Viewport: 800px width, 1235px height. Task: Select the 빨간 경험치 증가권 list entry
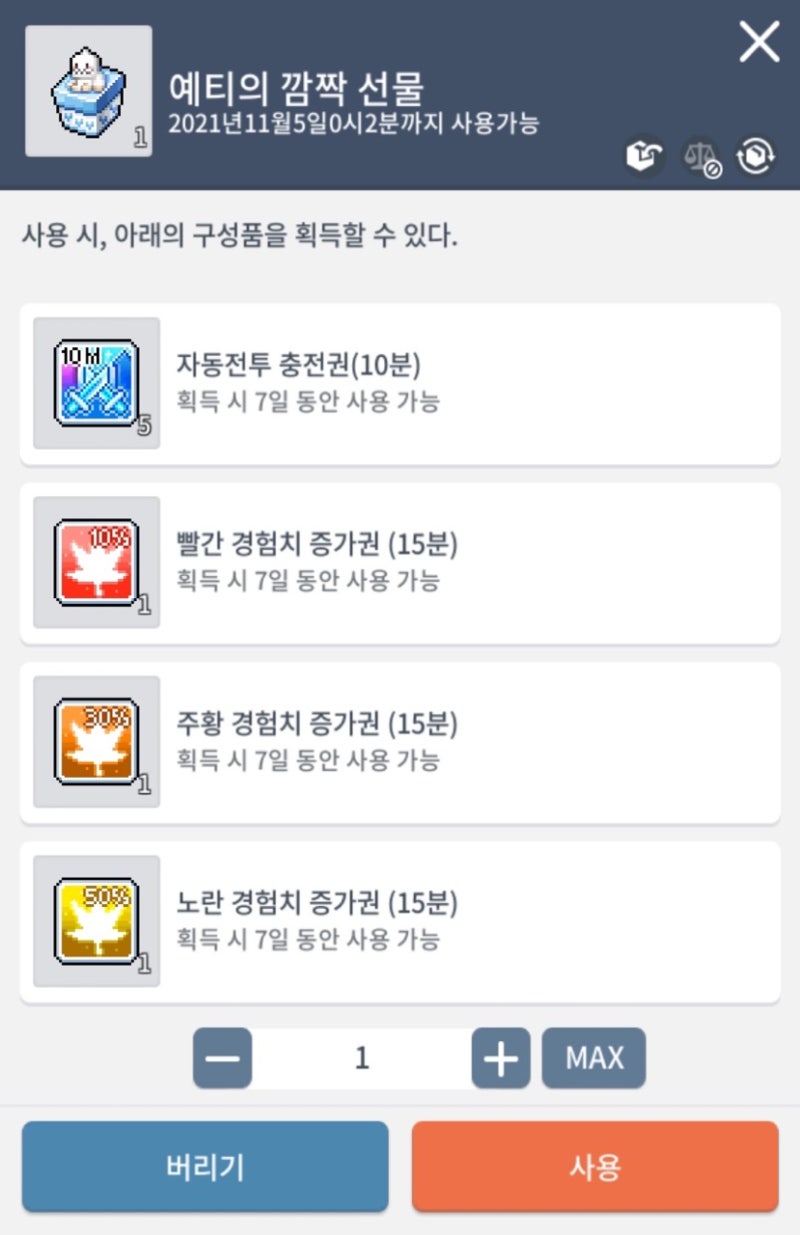click(x=400, y=562)
